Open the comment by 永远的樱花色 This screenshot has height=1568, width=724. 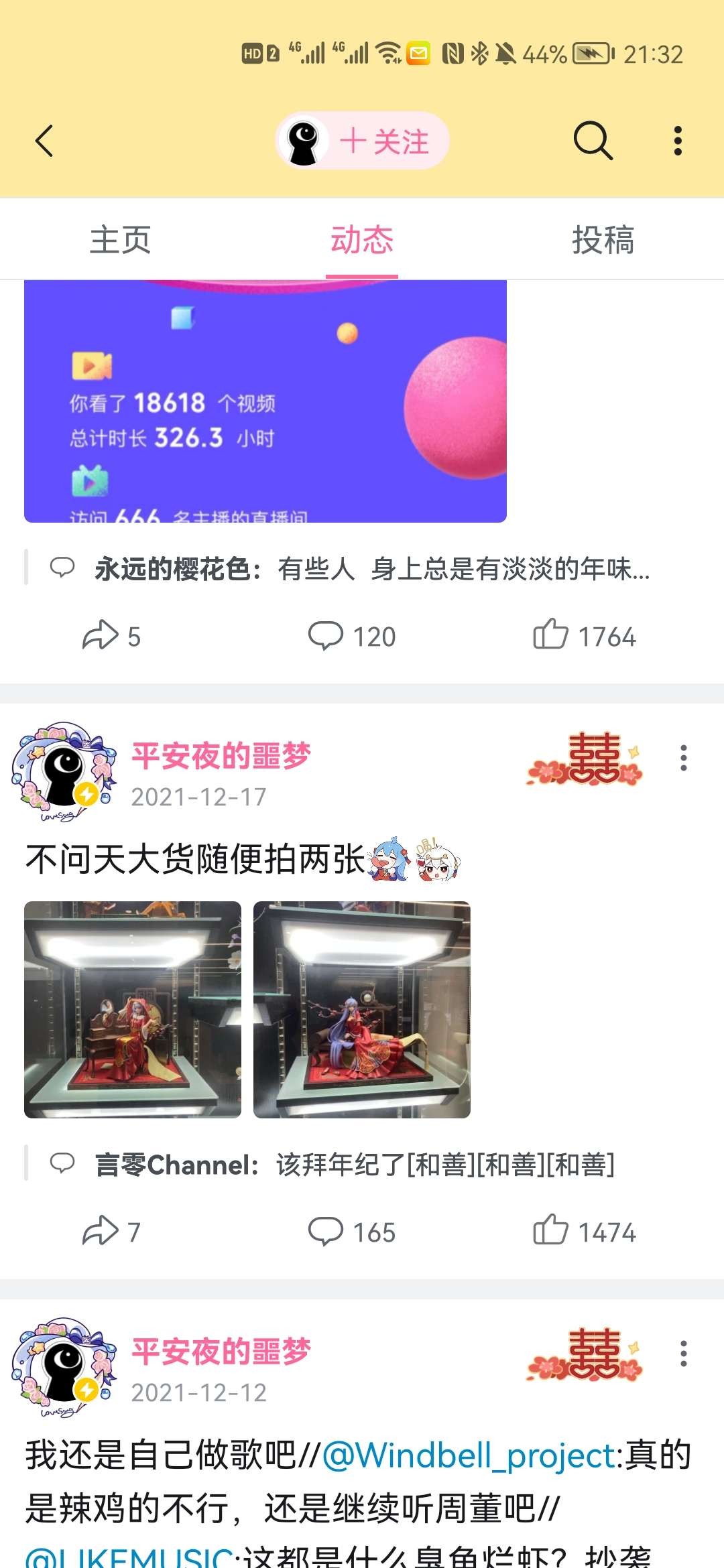[x=372, y=569]
